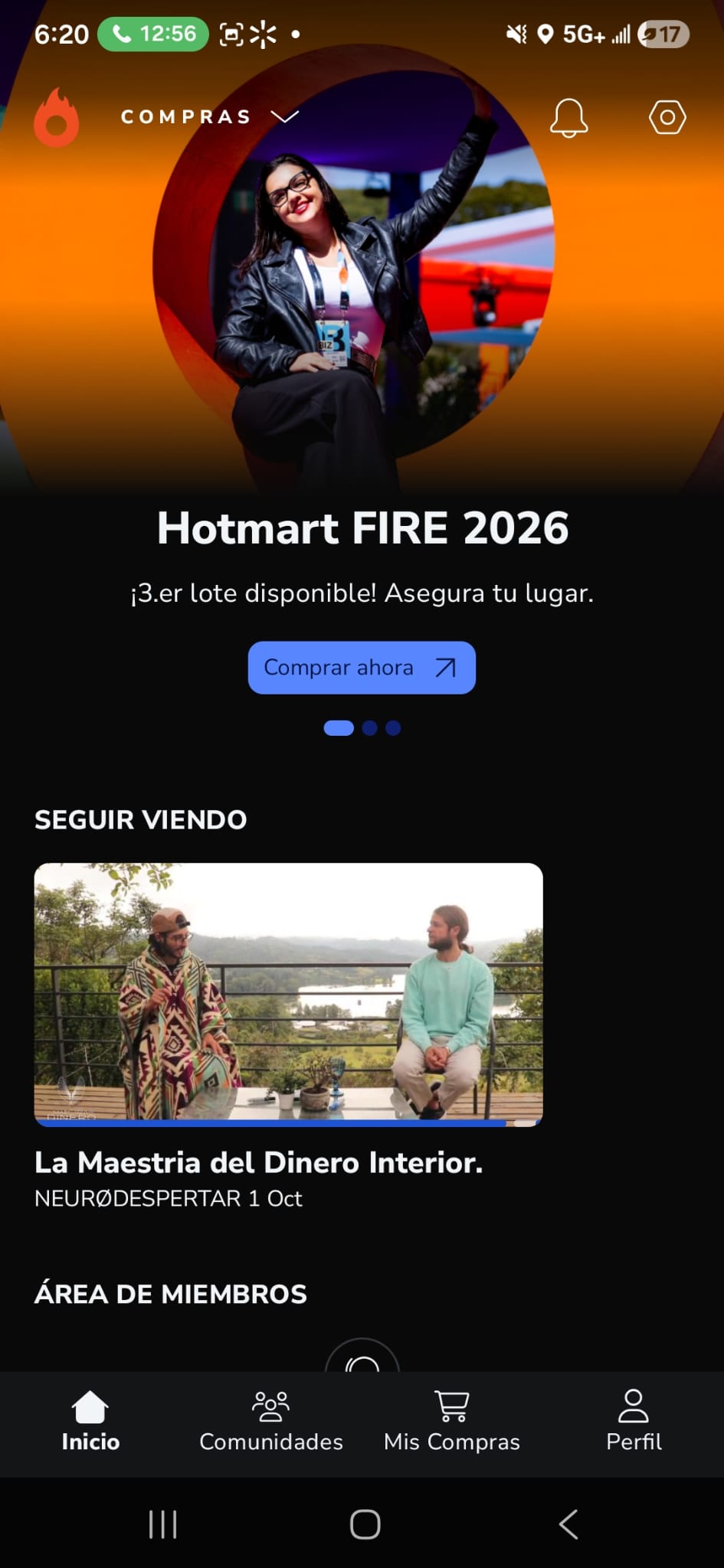Image resolution: width=724 pixels, height=1568 pixels.
Task: Resume La Maestria del Dinero Interior video
Action: tap(289, 995)
